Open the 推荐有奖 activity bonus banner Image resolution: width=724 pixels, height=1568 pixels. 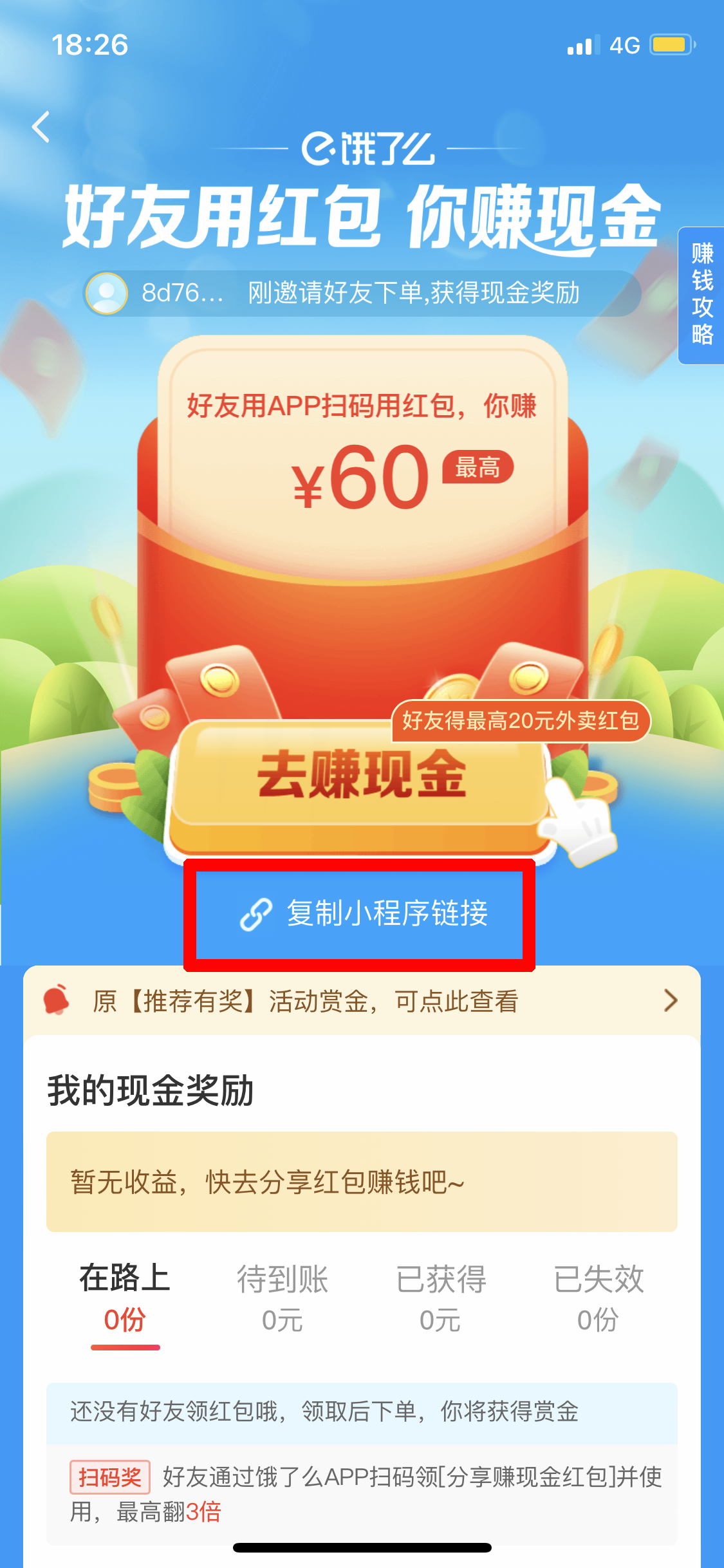360,1001
